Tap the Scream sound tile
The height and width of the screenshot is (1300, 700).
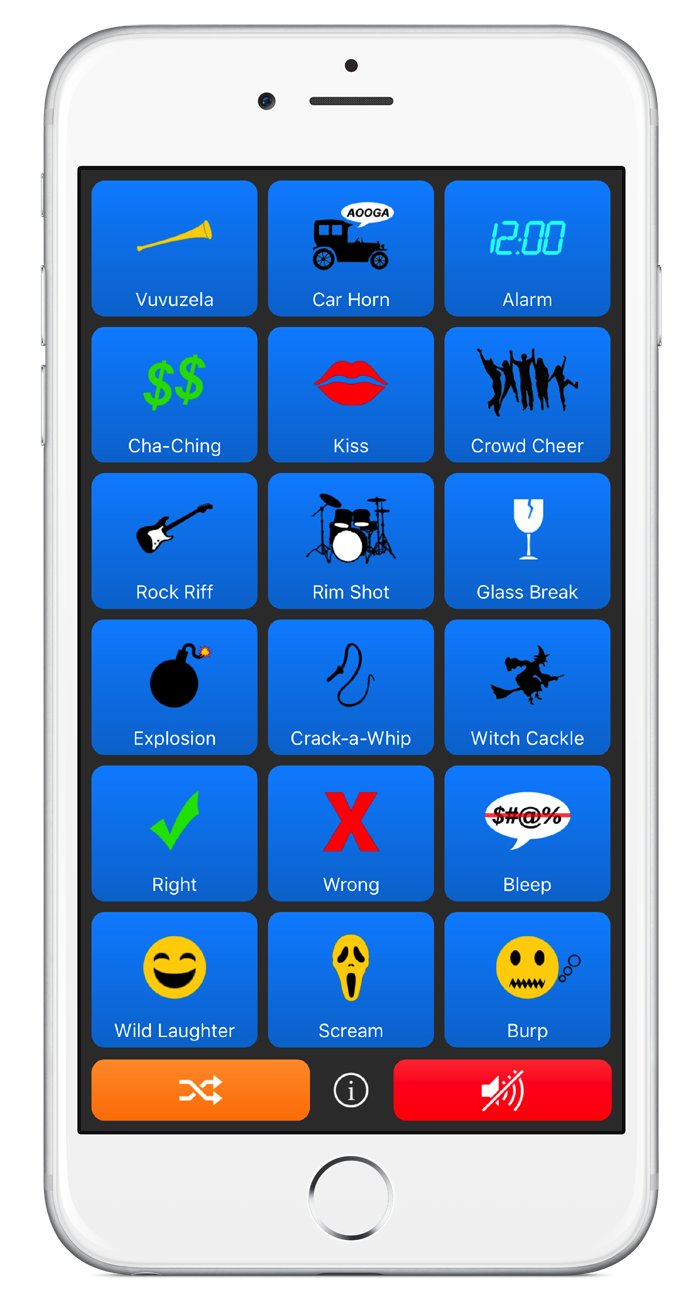pos(351,979)
